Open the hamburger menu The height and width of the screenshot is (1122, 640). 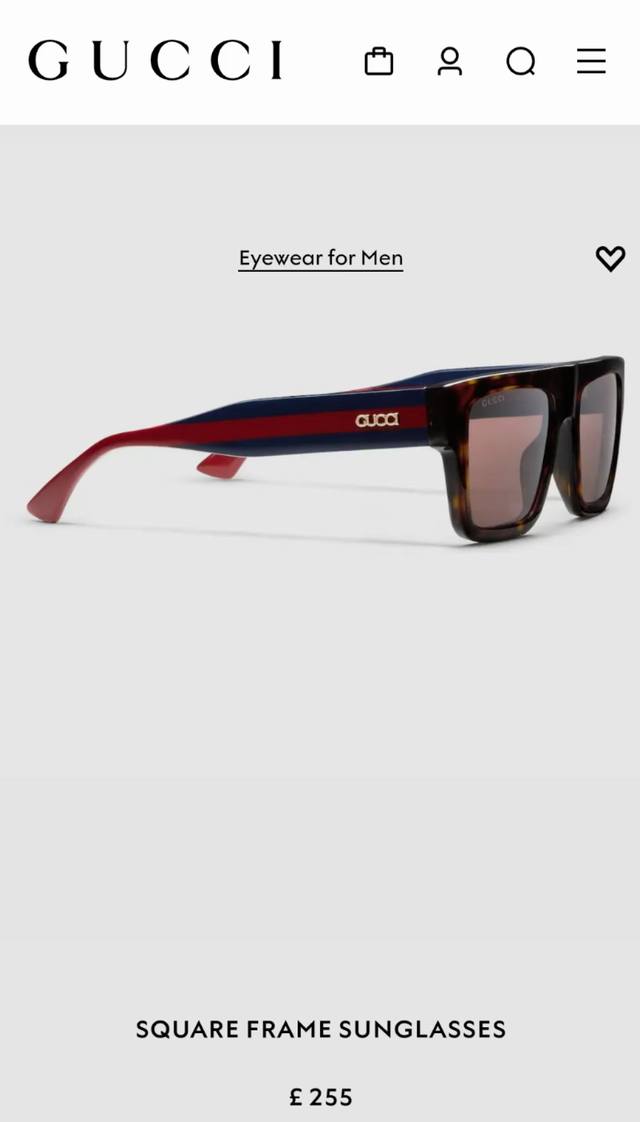(x=591, y=62)
